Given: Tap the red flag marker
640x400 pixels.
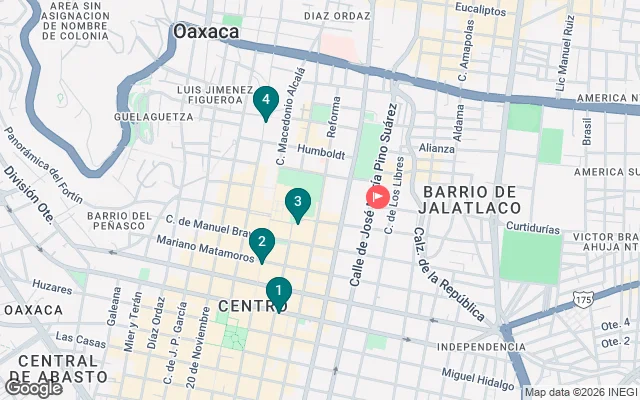Looking at the screenshot, I should 378,197.
